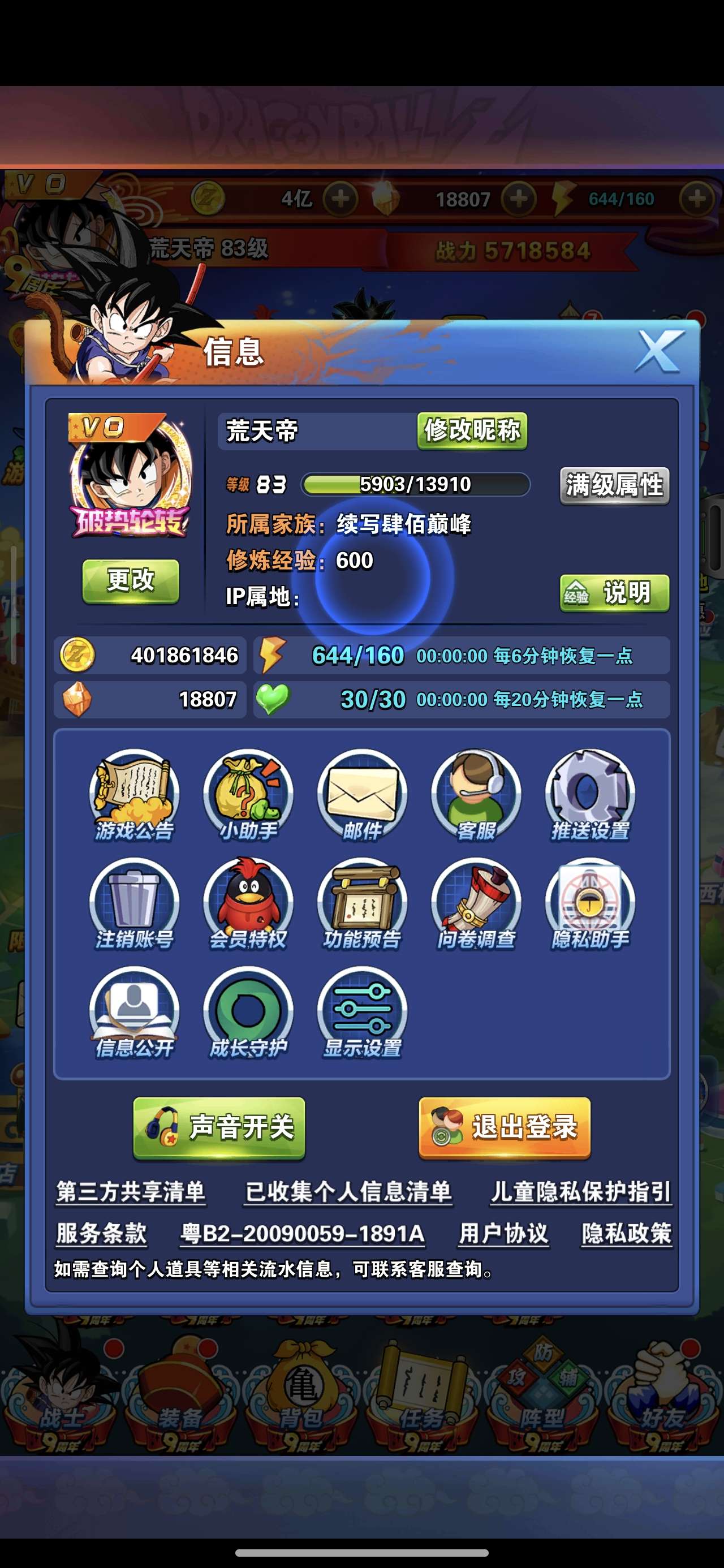
Task: Contact 客服 customer service
Action: tap(476, 795)
